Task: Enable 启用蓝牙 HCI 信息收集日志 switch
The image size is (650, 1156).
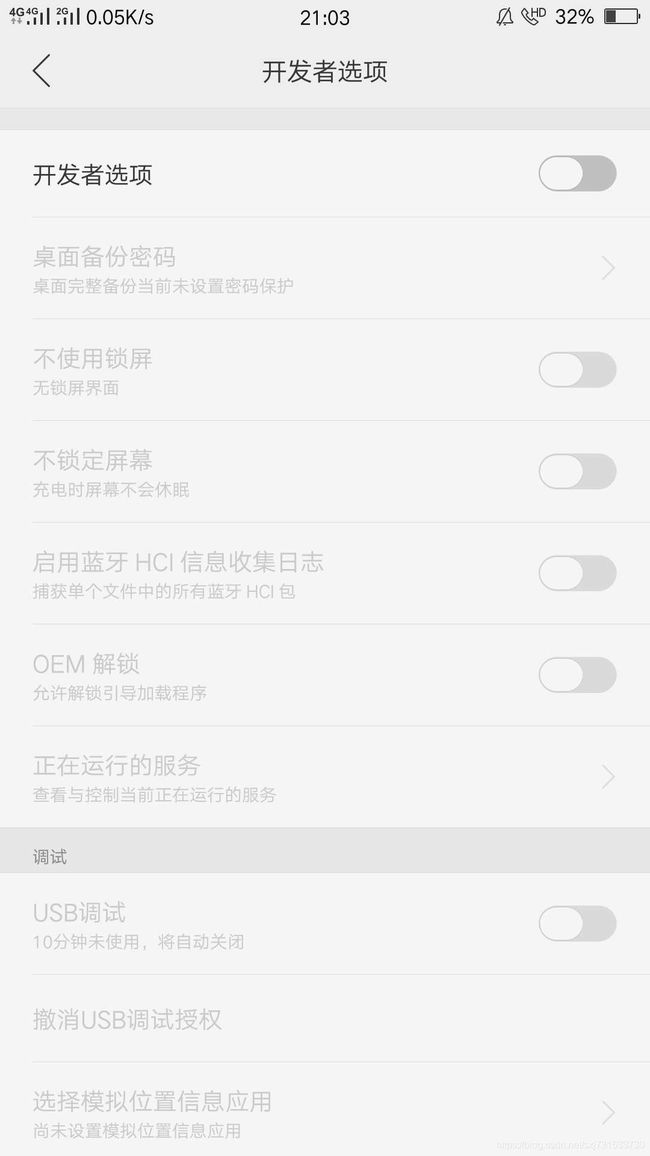Action: coord(577,573)
